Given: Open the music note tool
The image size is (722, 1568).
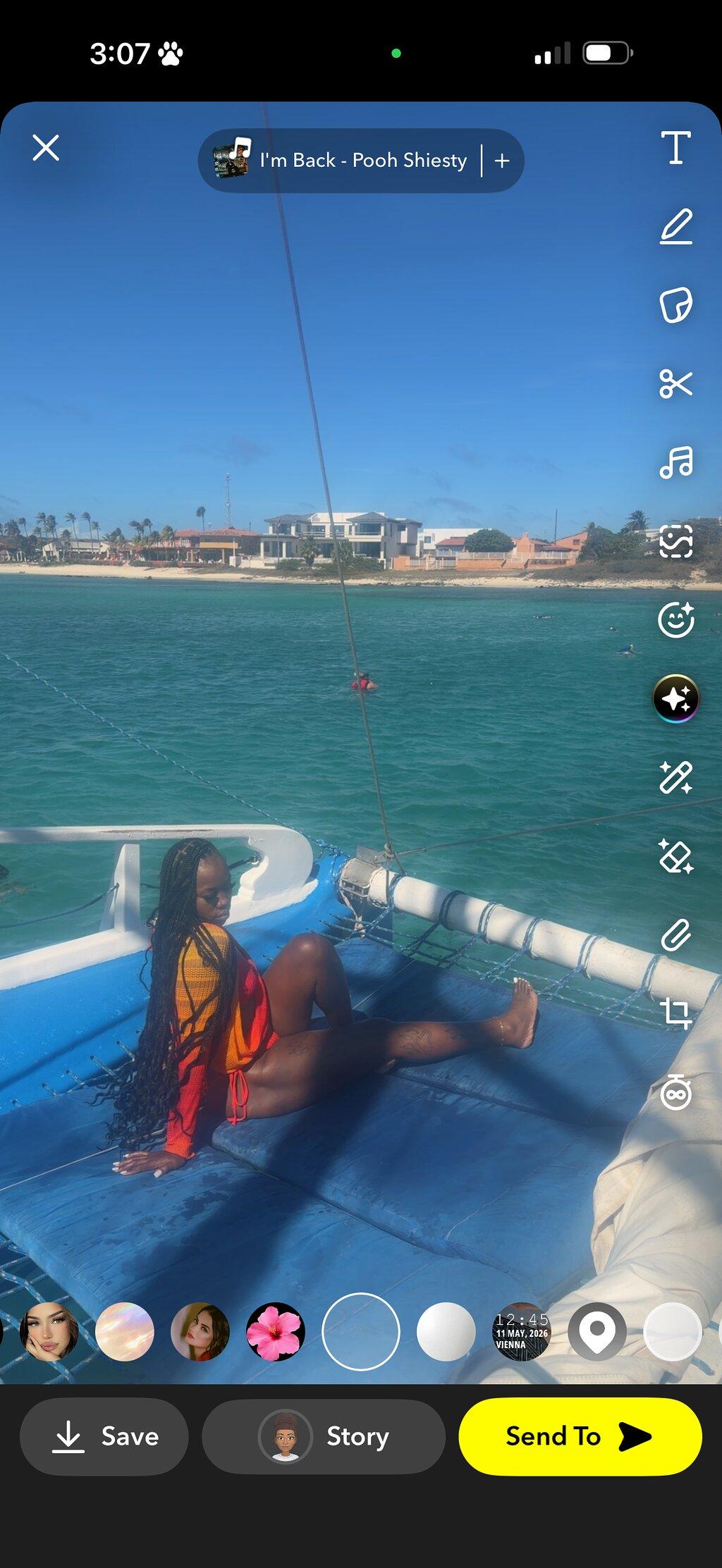Looking at the screenshot, I should (x=675, y=463).
